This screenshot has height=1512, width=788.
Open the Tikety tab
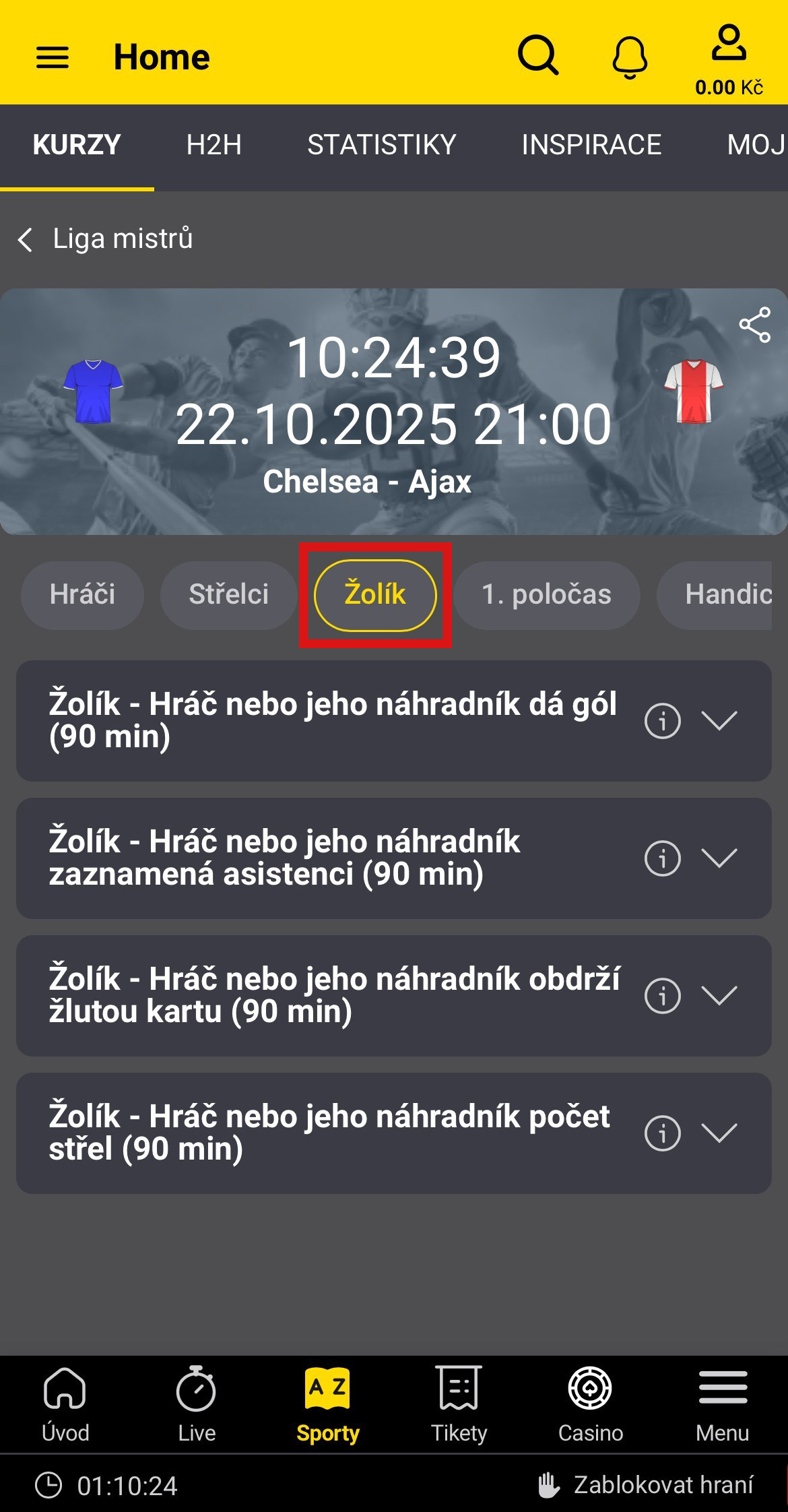tap(459, 1404)
